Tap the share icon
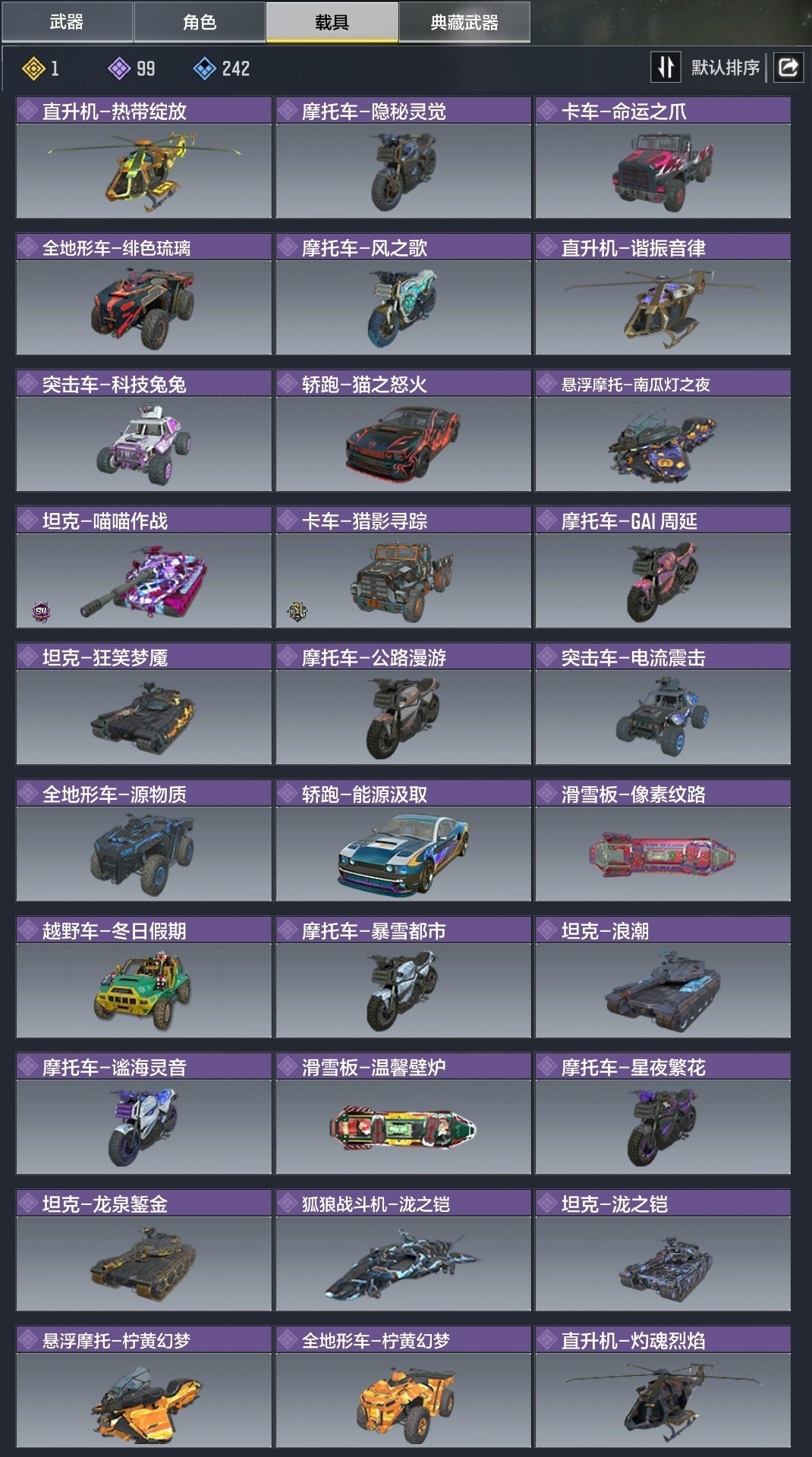812x1457 pixels. [x=788, y=68]
